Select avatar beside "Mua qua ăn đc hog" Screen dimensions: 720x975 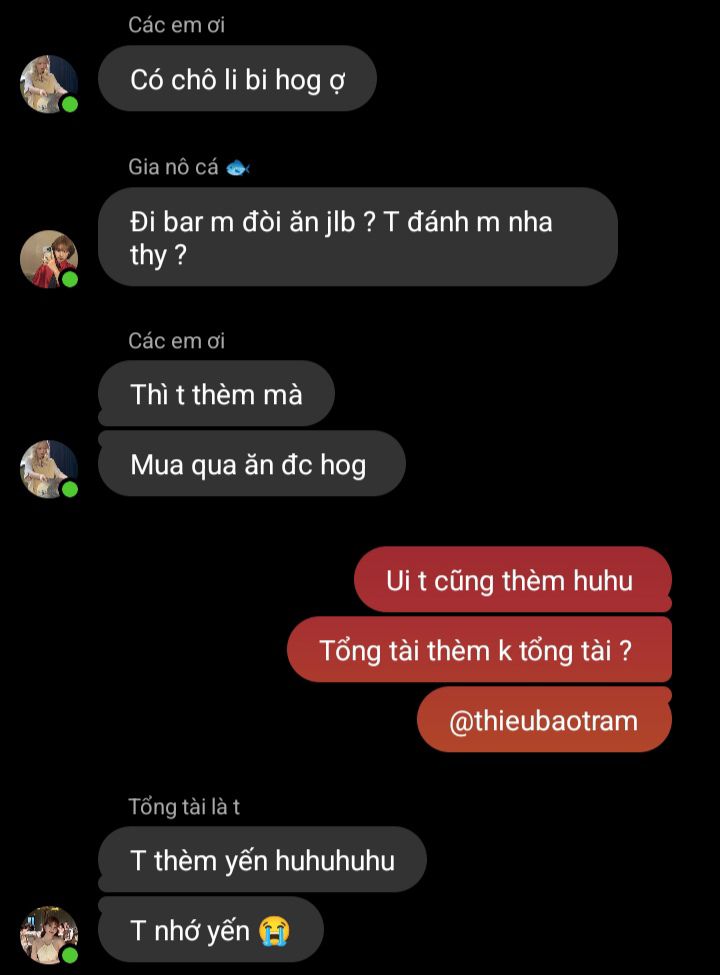(x=49, y=468)
